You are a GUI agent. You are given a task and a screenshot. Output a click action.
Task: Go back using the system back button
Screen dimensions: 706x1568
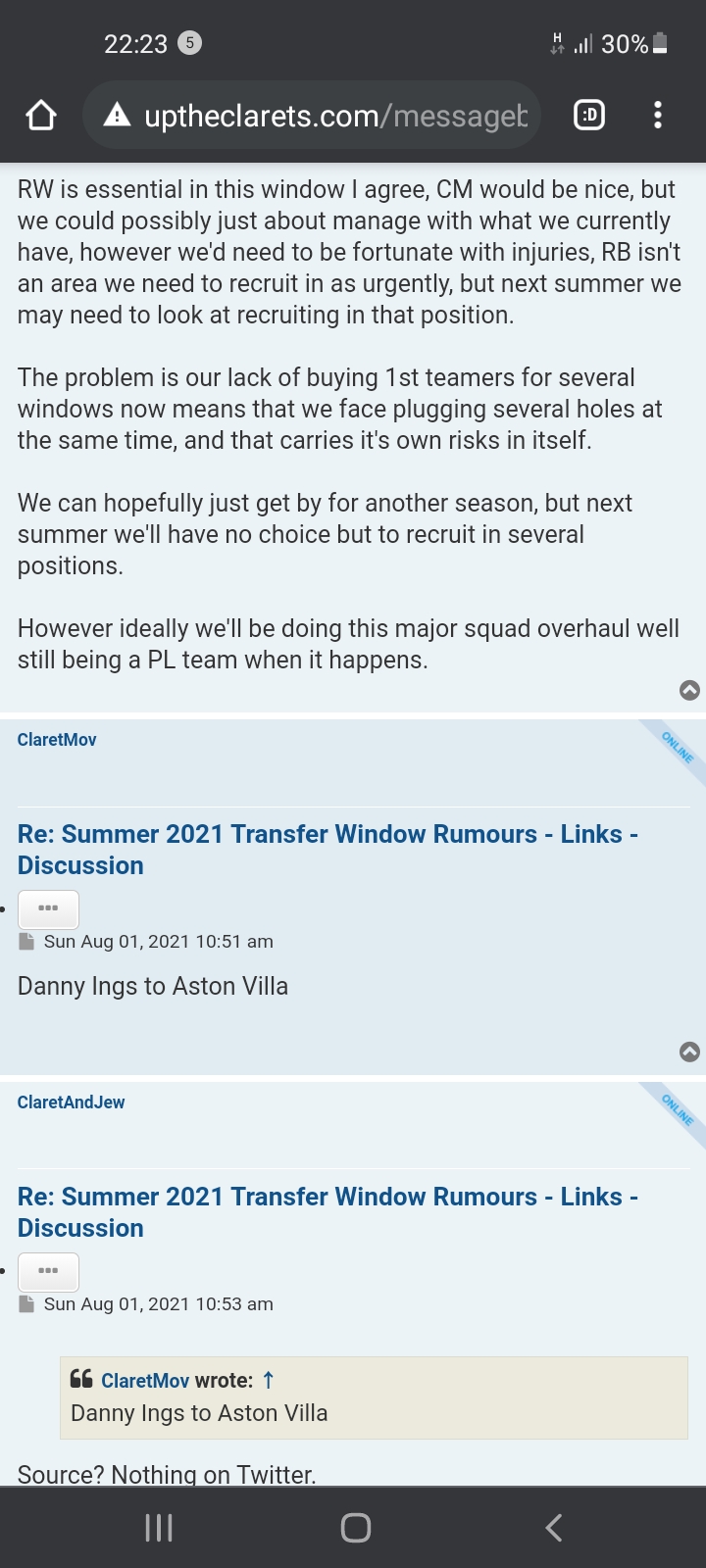click(553, 1527)
